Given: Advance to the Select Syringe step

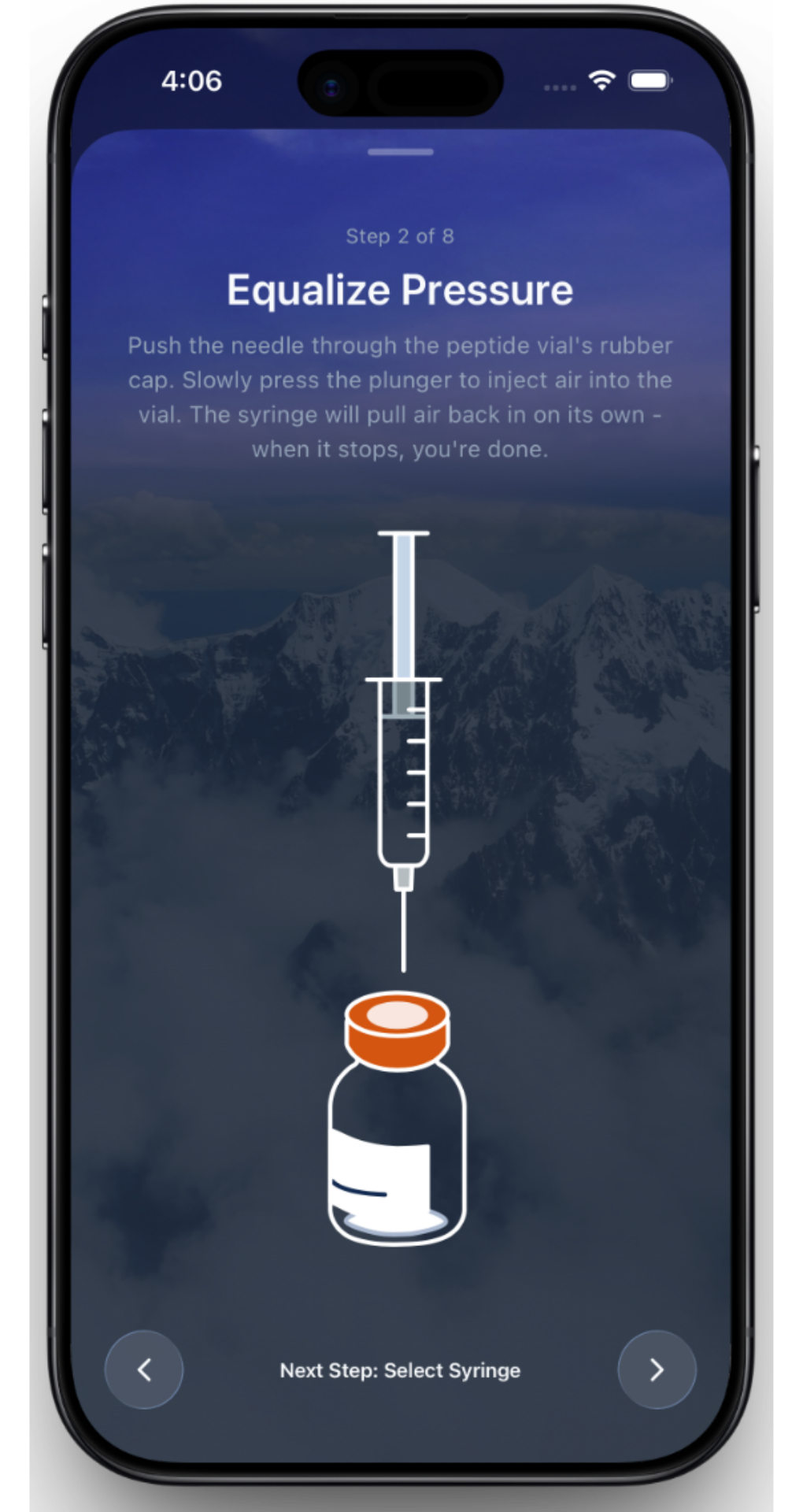Looking at the screenshot, I should click(x=657, y=1369).
